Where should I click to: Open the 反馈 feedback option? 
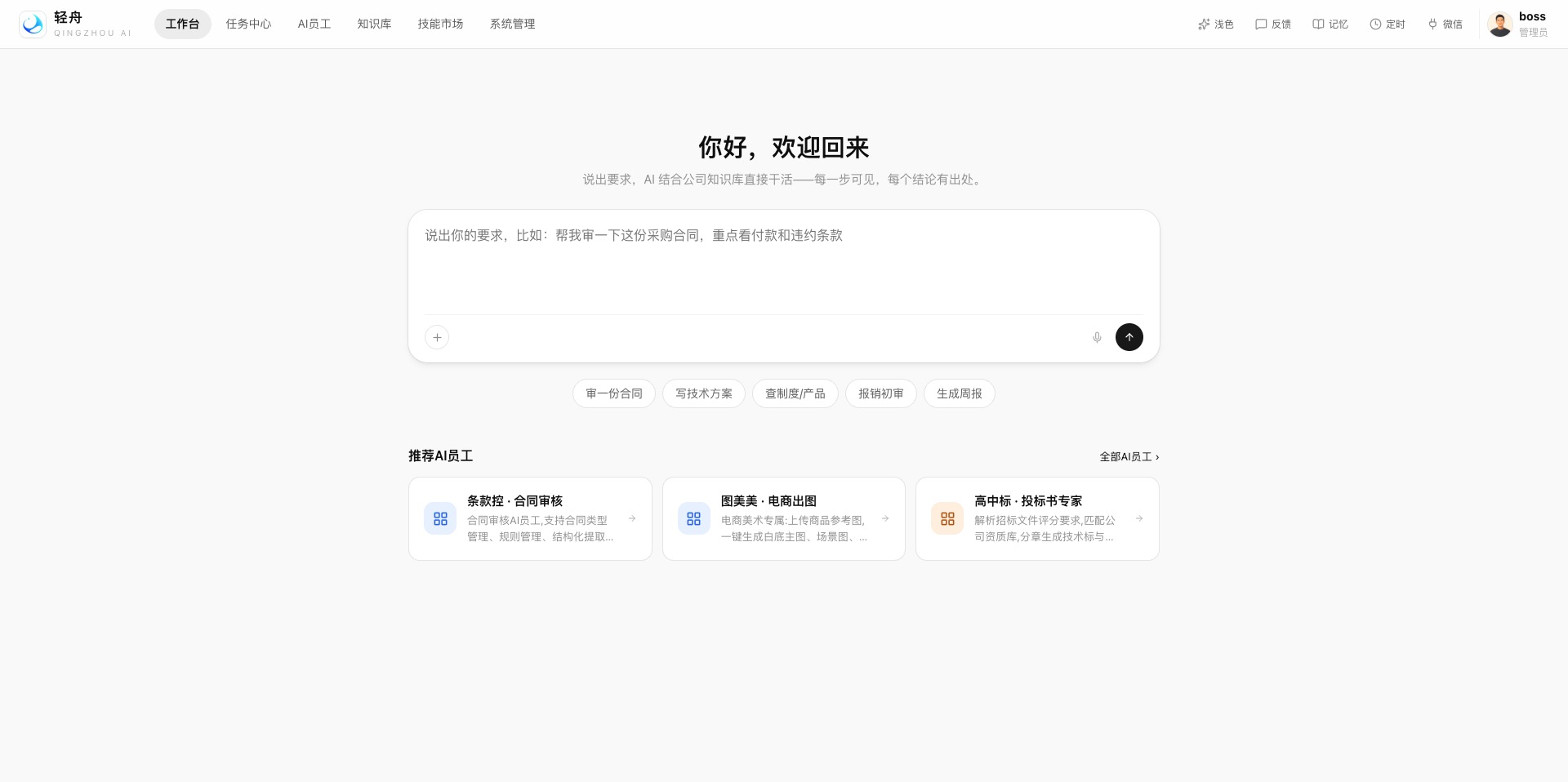pos(1272,24)
